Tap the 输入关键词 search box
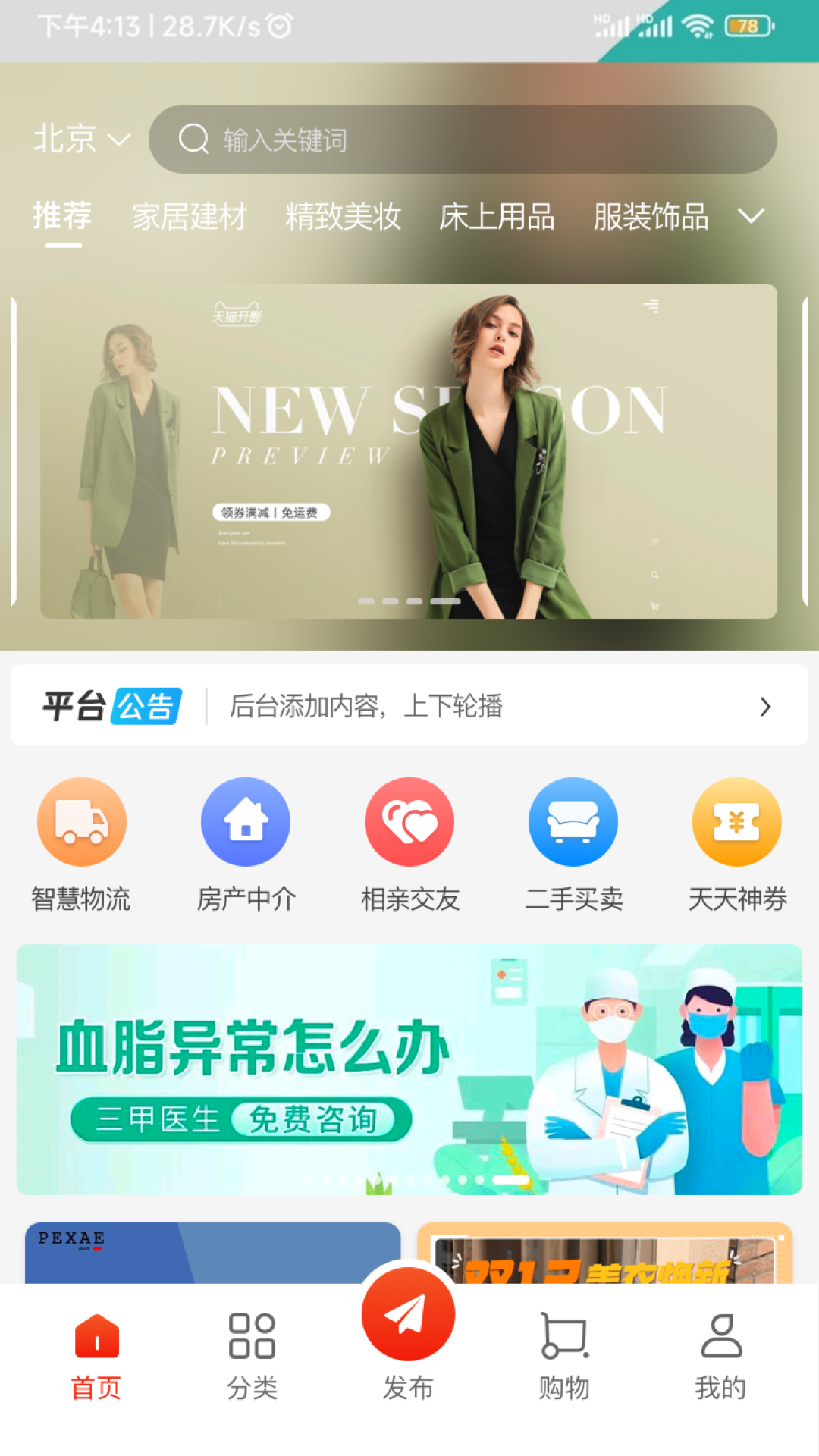This screenshot has width=819, height=1456. [463, 140]
